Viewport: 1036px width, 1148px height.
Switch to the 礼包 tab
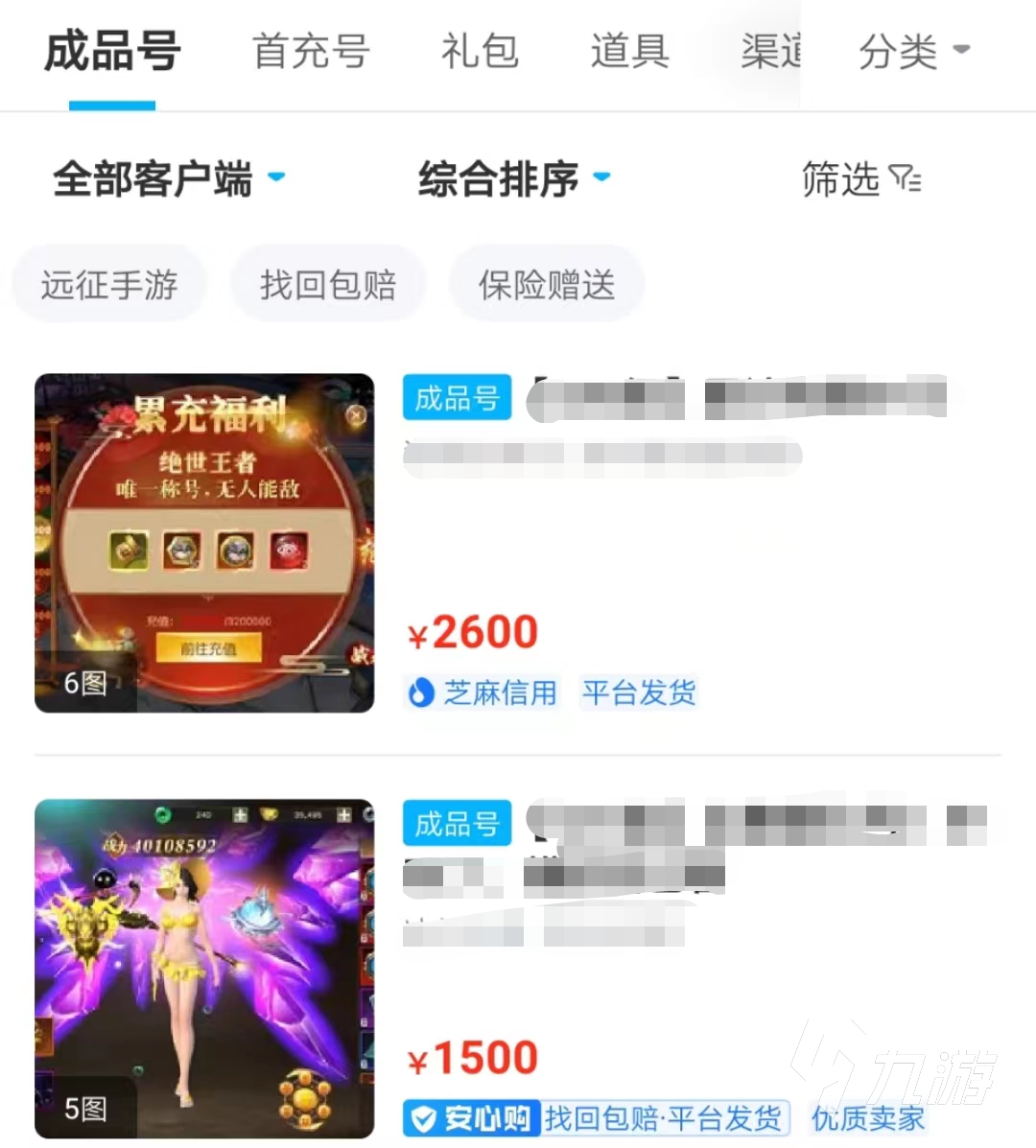480,52
